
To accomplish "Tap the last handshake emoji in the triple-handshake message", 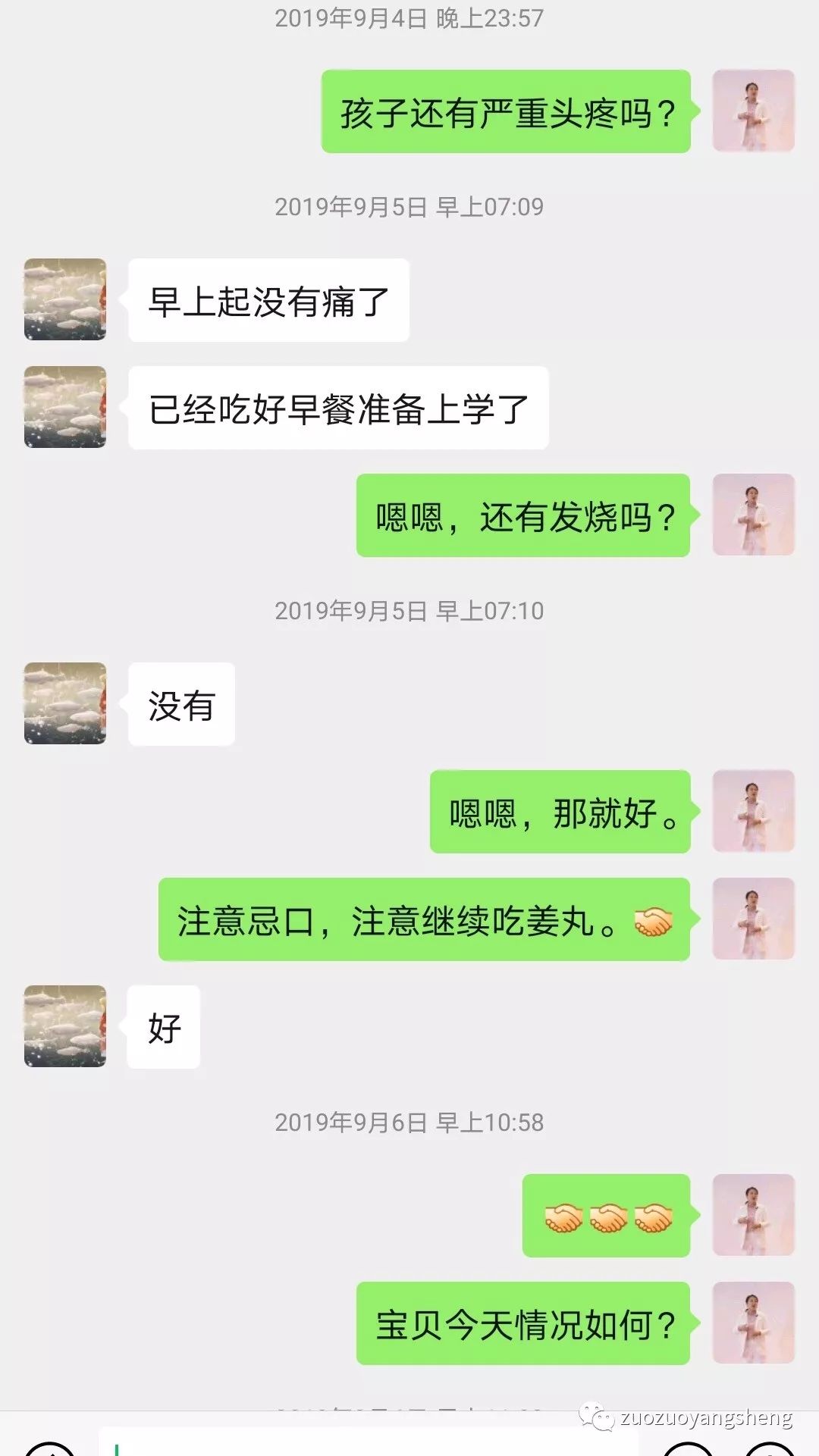I will tap(654, 1214).
